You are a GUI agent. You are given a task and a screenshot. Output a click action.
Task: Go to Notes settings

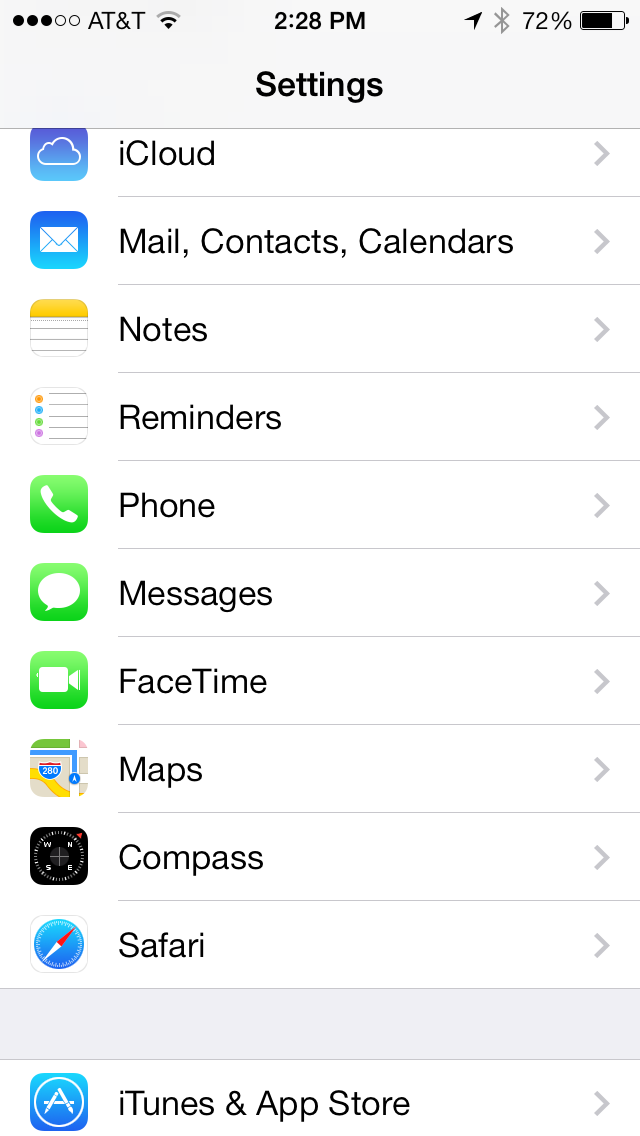[320, 329]
